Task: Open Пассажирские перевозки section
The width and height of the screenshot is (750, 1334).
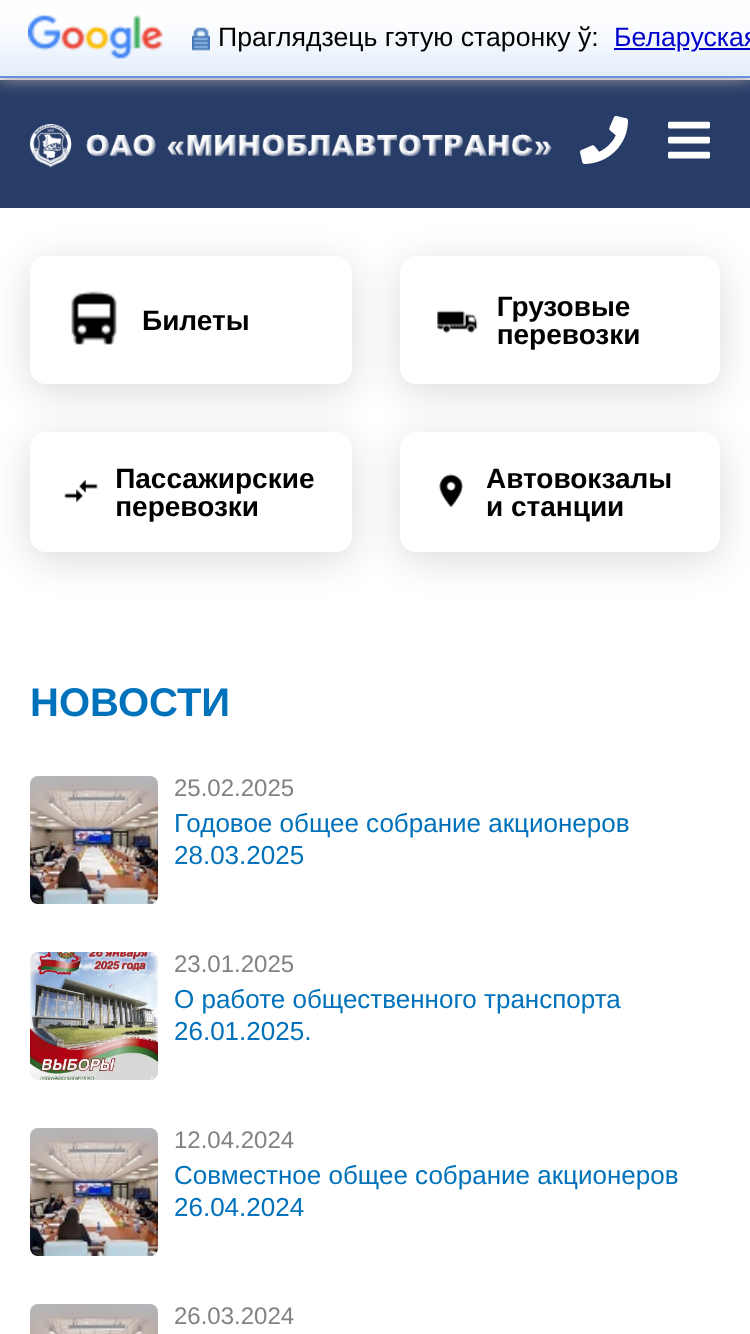Action: tap(191, 492)
